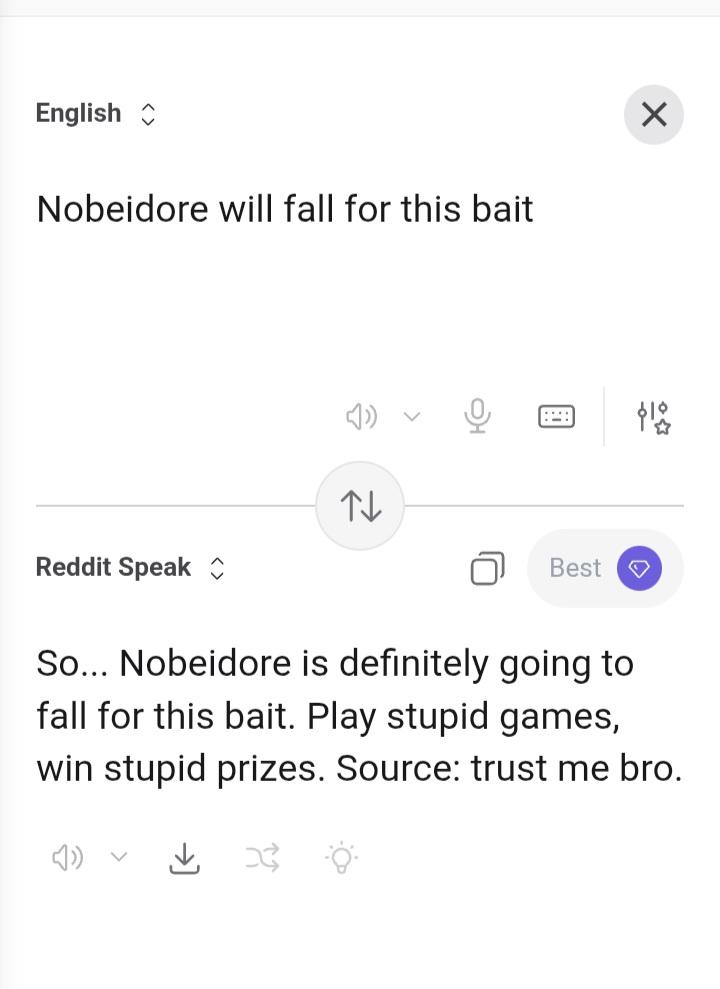Open the keyboard input icon
This screenshot has height=989, width=720.
pyautogui.click(x=556, y=416)
